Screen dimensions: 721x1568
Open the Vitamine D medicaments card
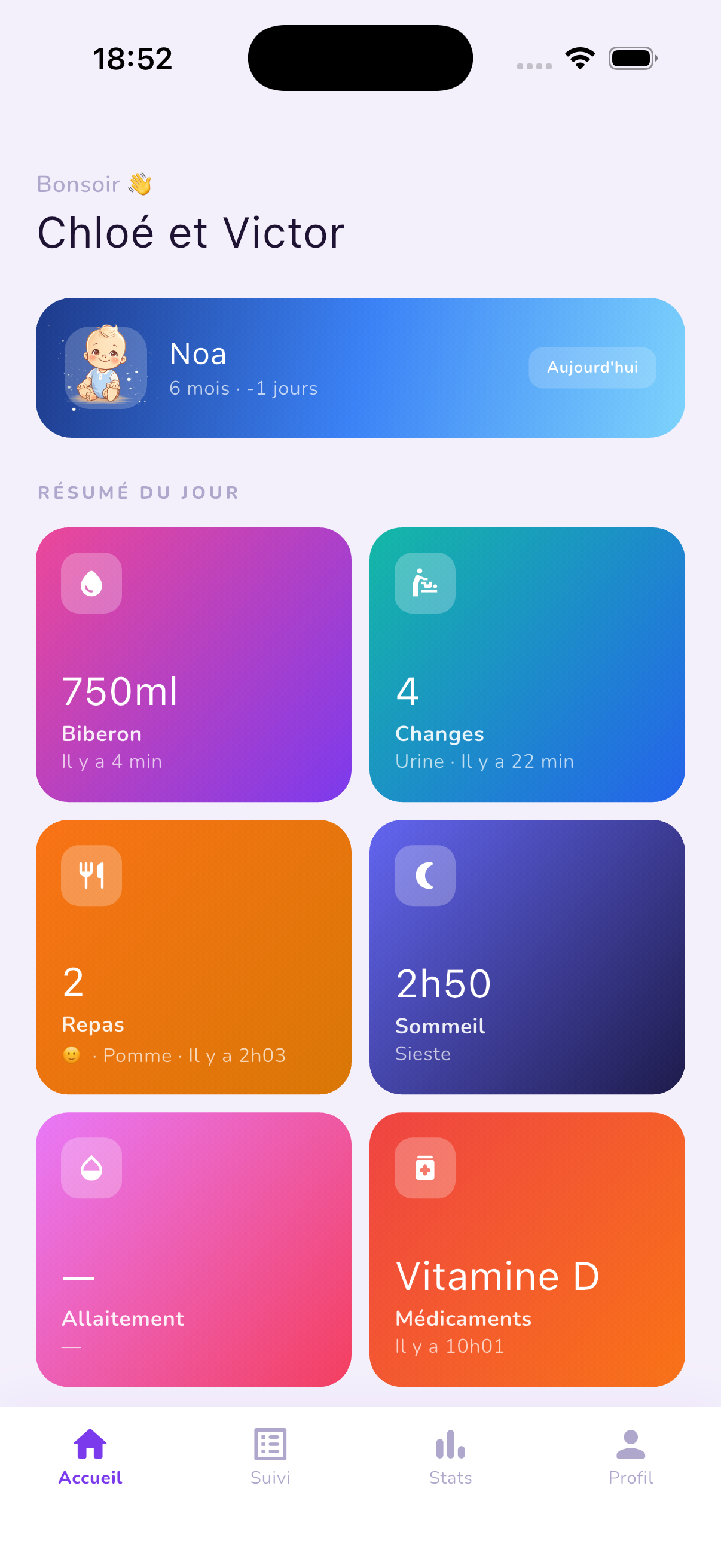click(x=527, y=1250)
